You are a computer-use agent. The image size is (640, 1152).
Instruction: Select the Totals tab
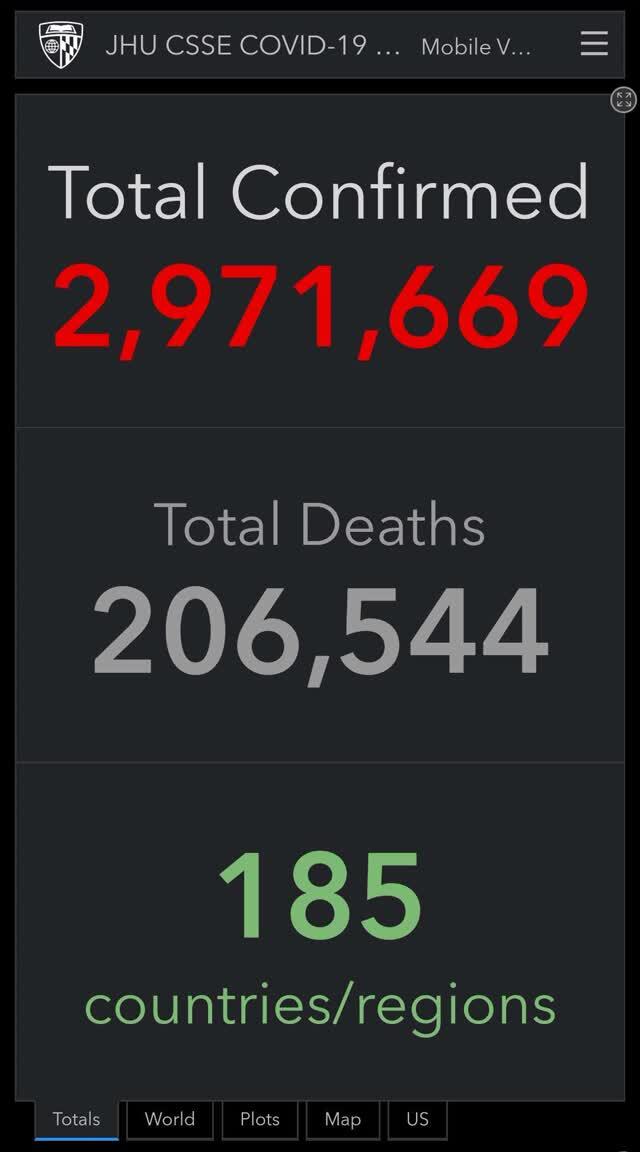(x=76, y=1119)
